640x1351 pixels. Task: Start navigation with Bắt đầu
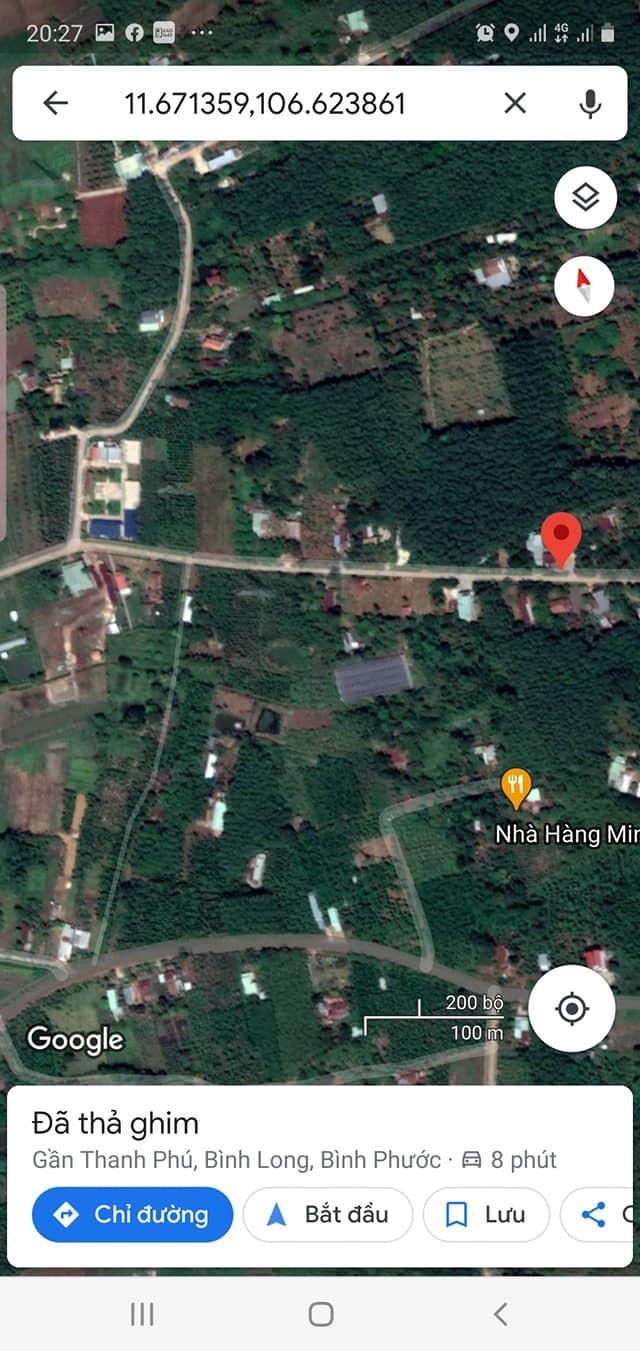tap(328, 1215)
